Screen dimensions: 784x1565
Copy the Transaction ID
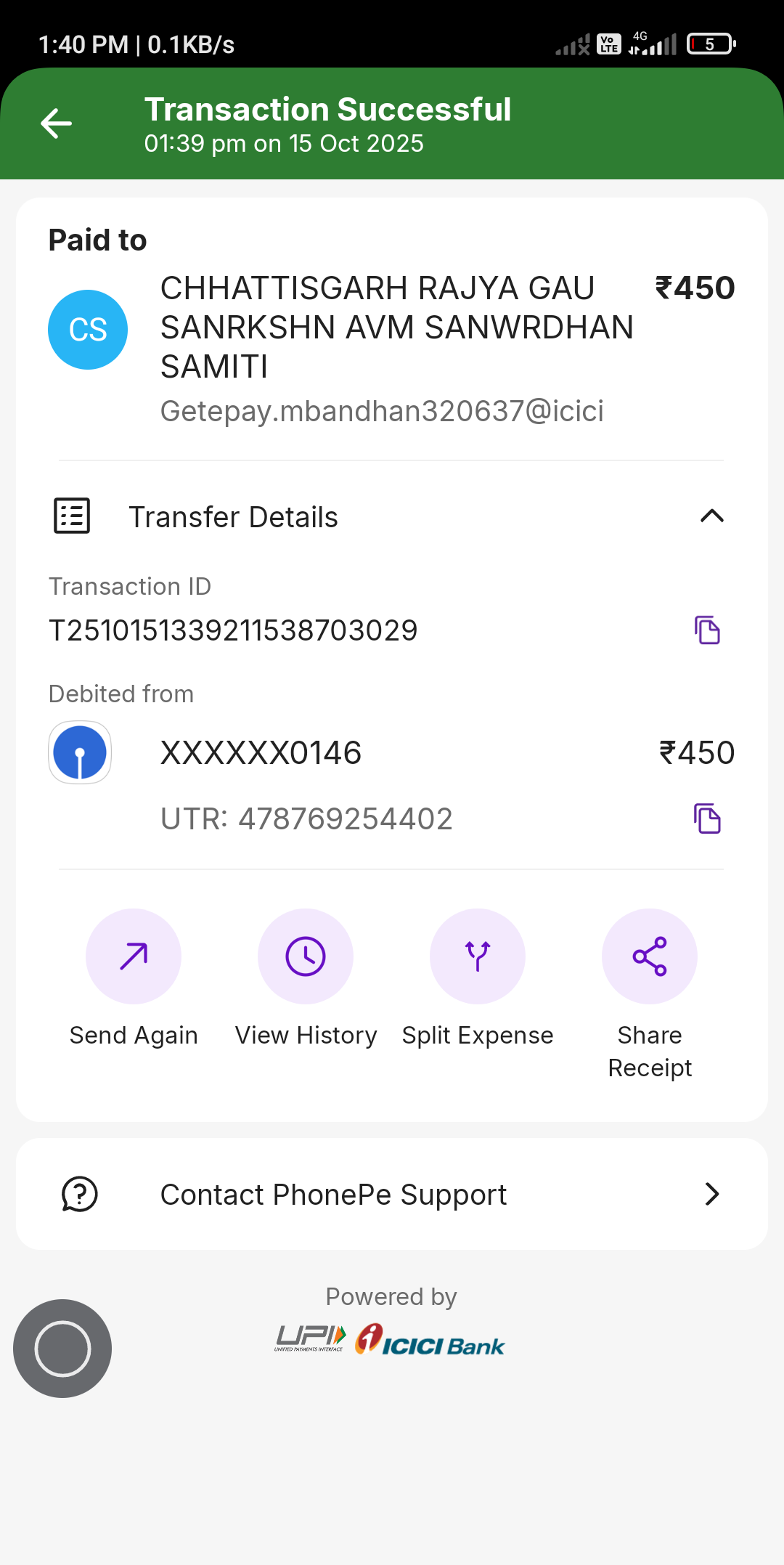(707, 630)
